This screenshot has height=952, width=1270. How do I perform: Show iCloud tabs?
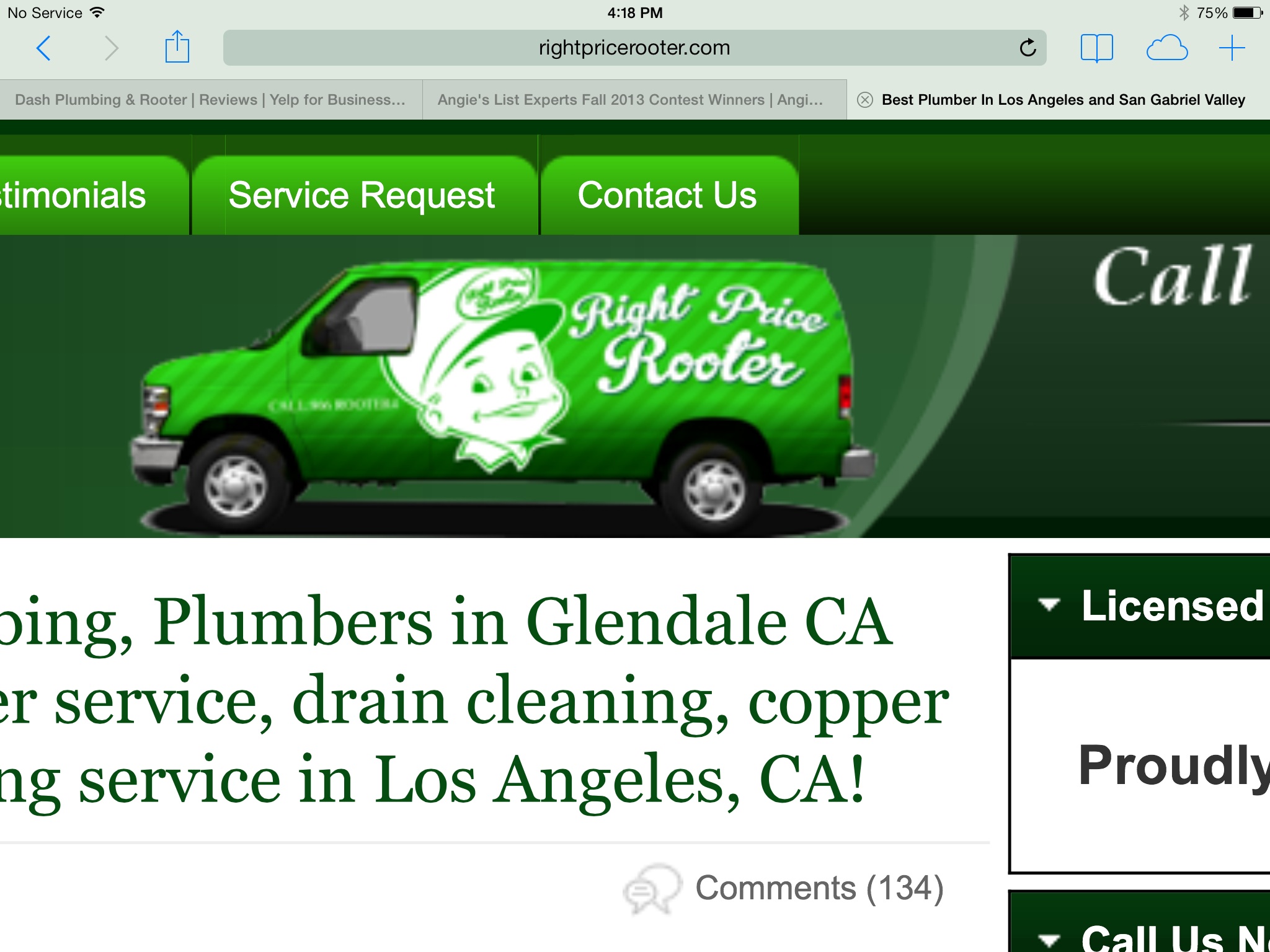[x=1166, y=48]
